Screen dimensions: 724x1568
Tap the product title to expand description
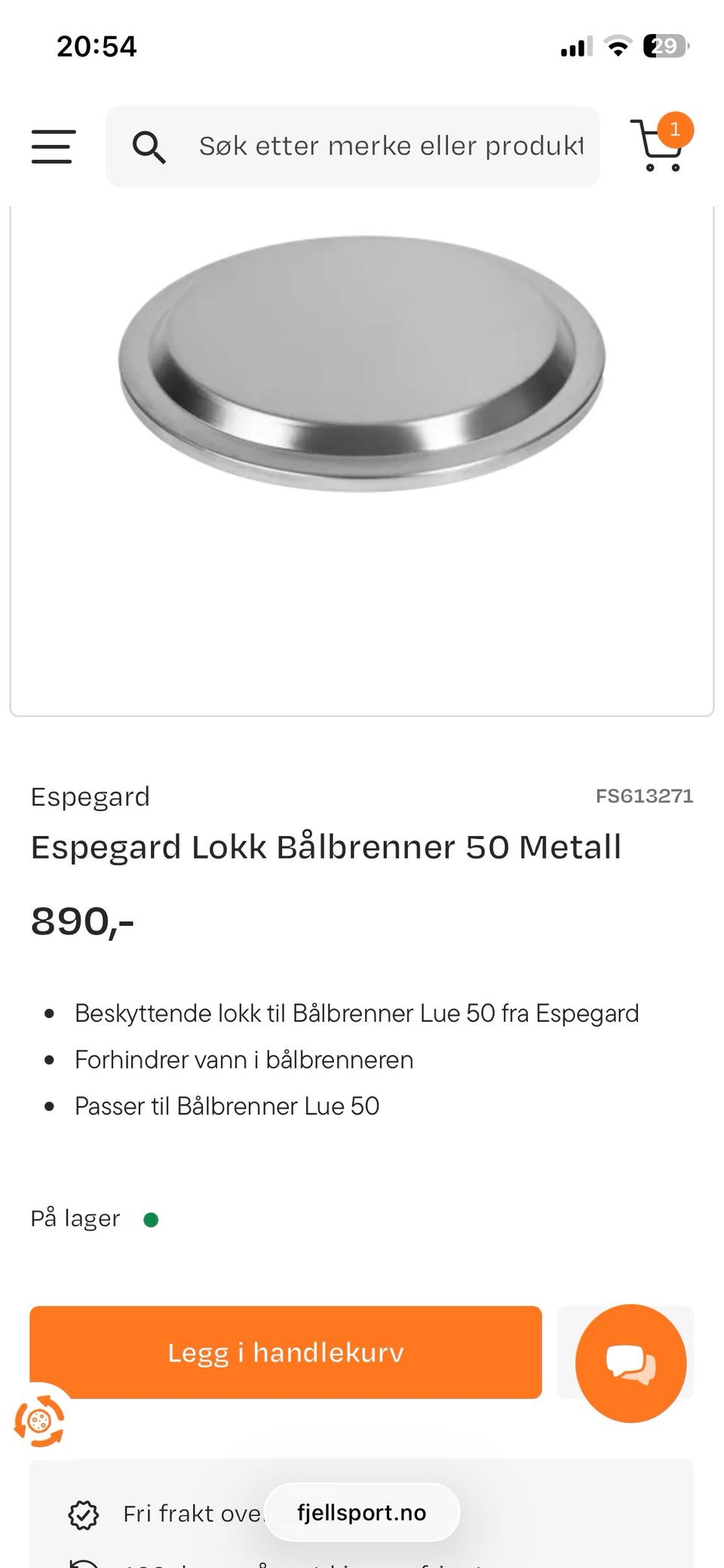[327, 847]
